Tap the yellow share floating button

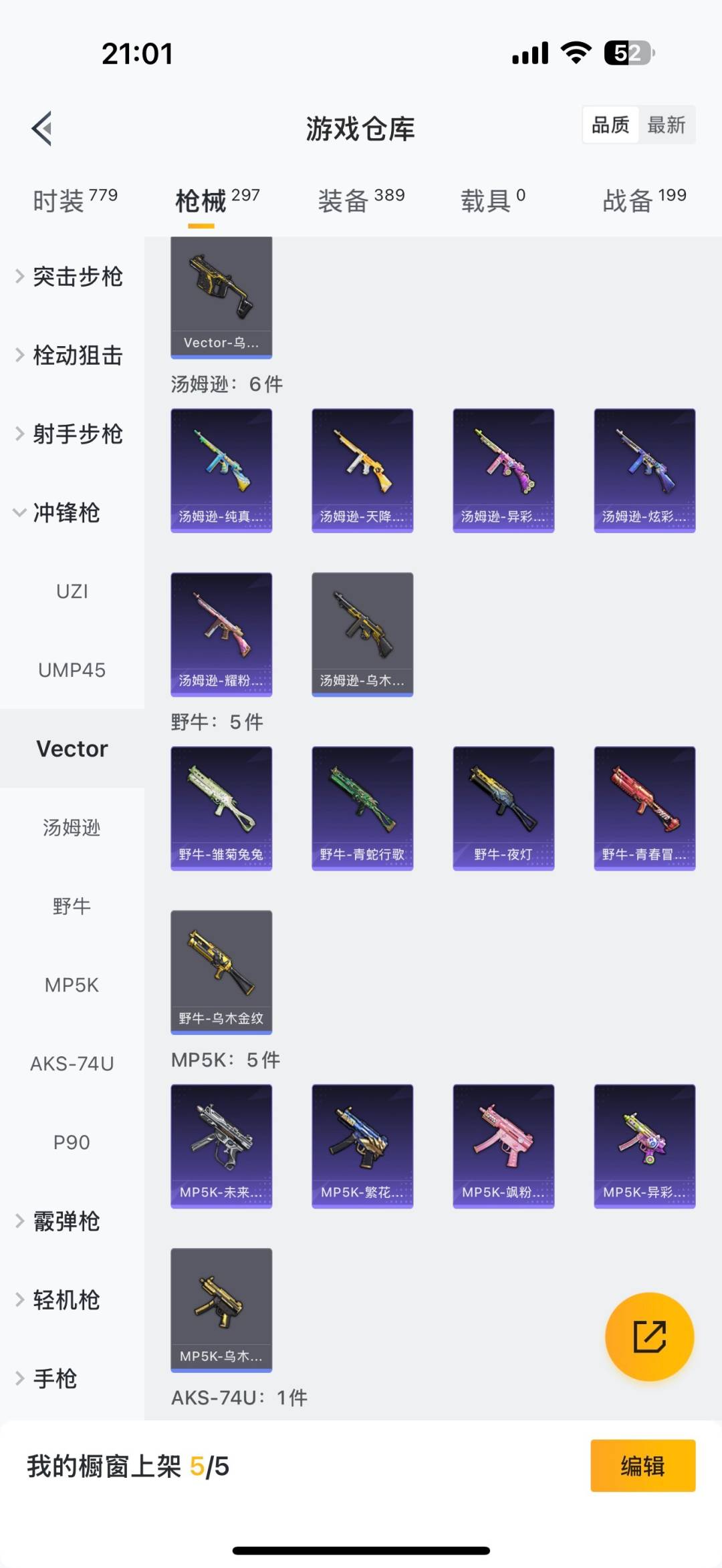point(649,1336)
